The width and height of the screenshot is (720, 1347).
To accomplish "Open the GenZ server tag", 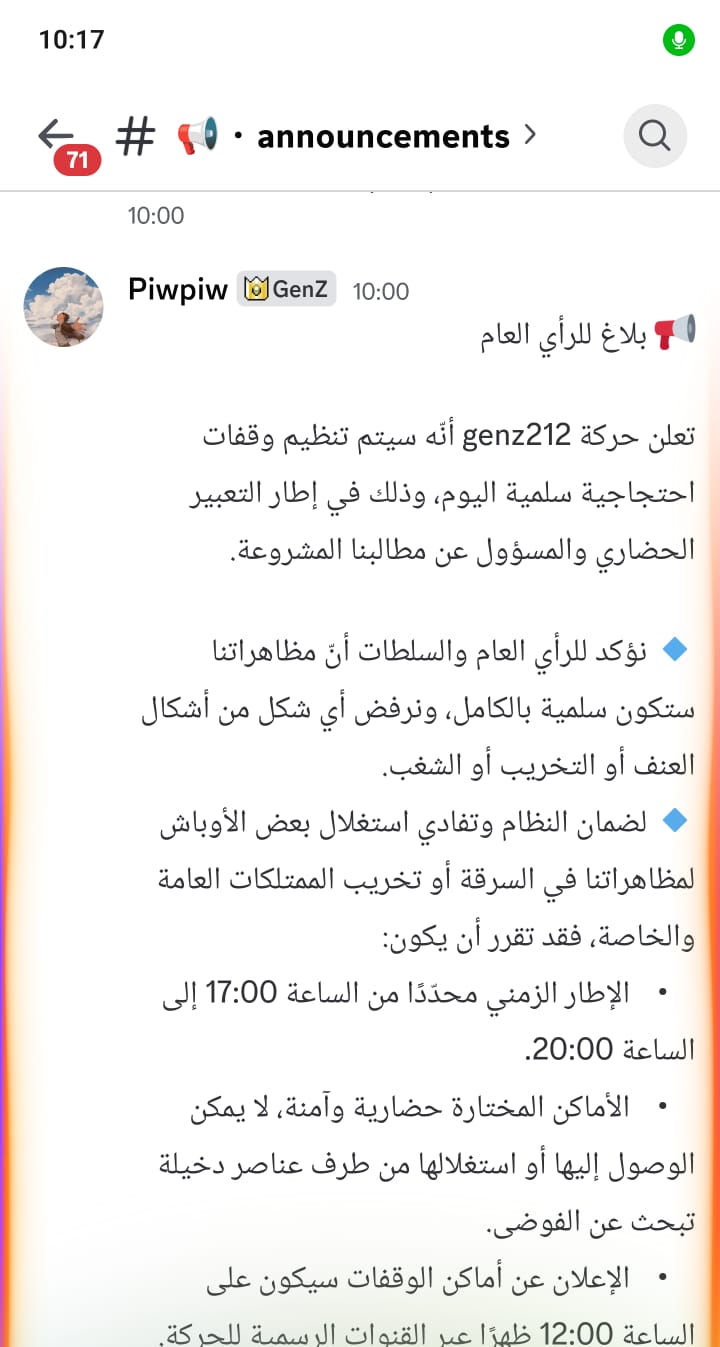I will click(286, 290).
